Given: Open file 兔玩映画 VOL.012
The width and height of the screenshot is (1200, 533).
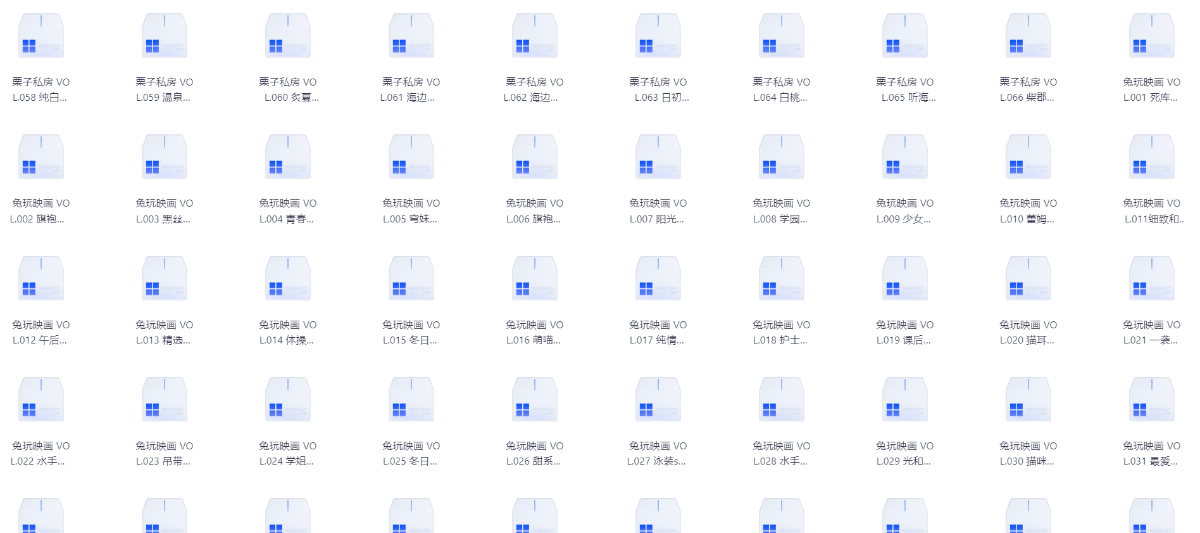Looking at the screenshot, I should coord(41,279).
